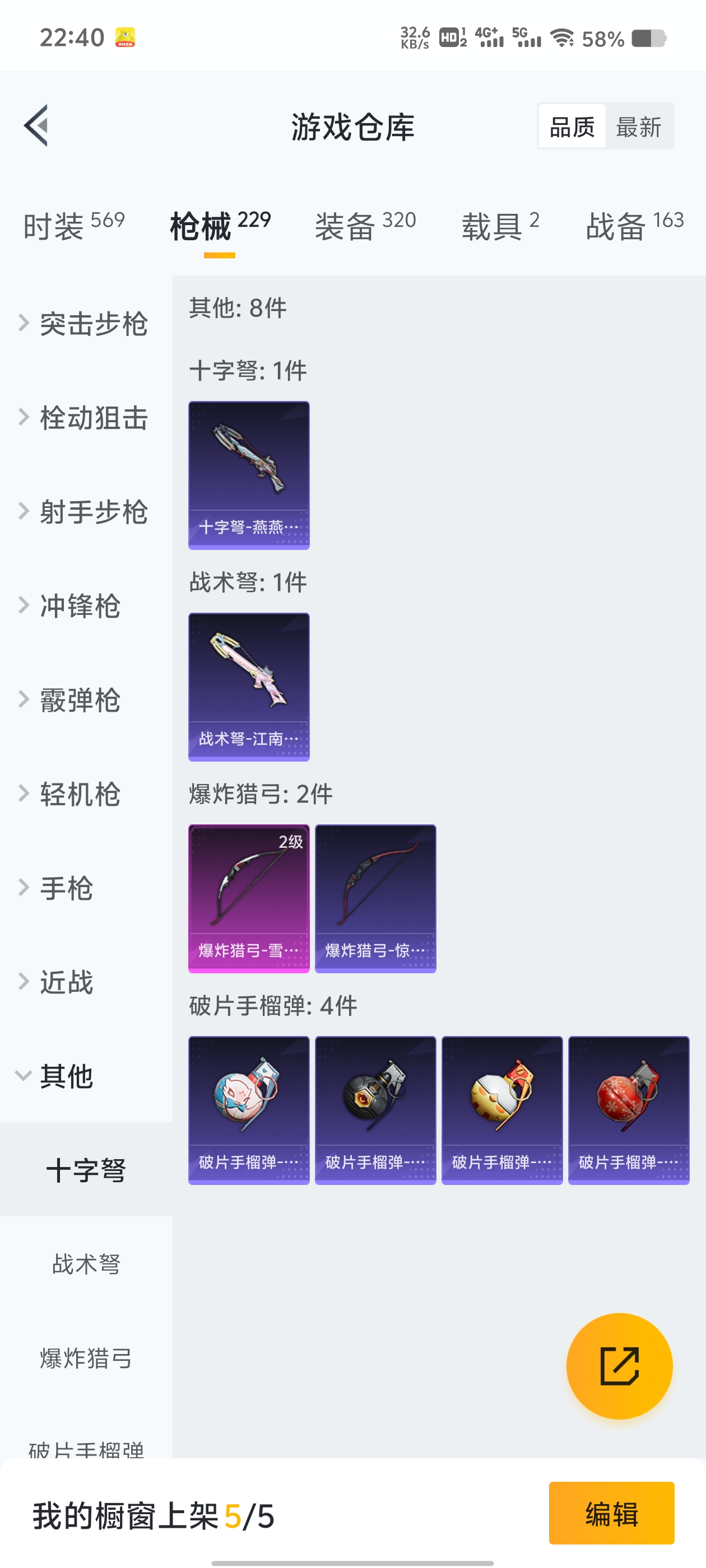Screen dimensions: 706x1568
Task: Open the 爆炸猎弓-惊 item card
Action: (375, 898)
